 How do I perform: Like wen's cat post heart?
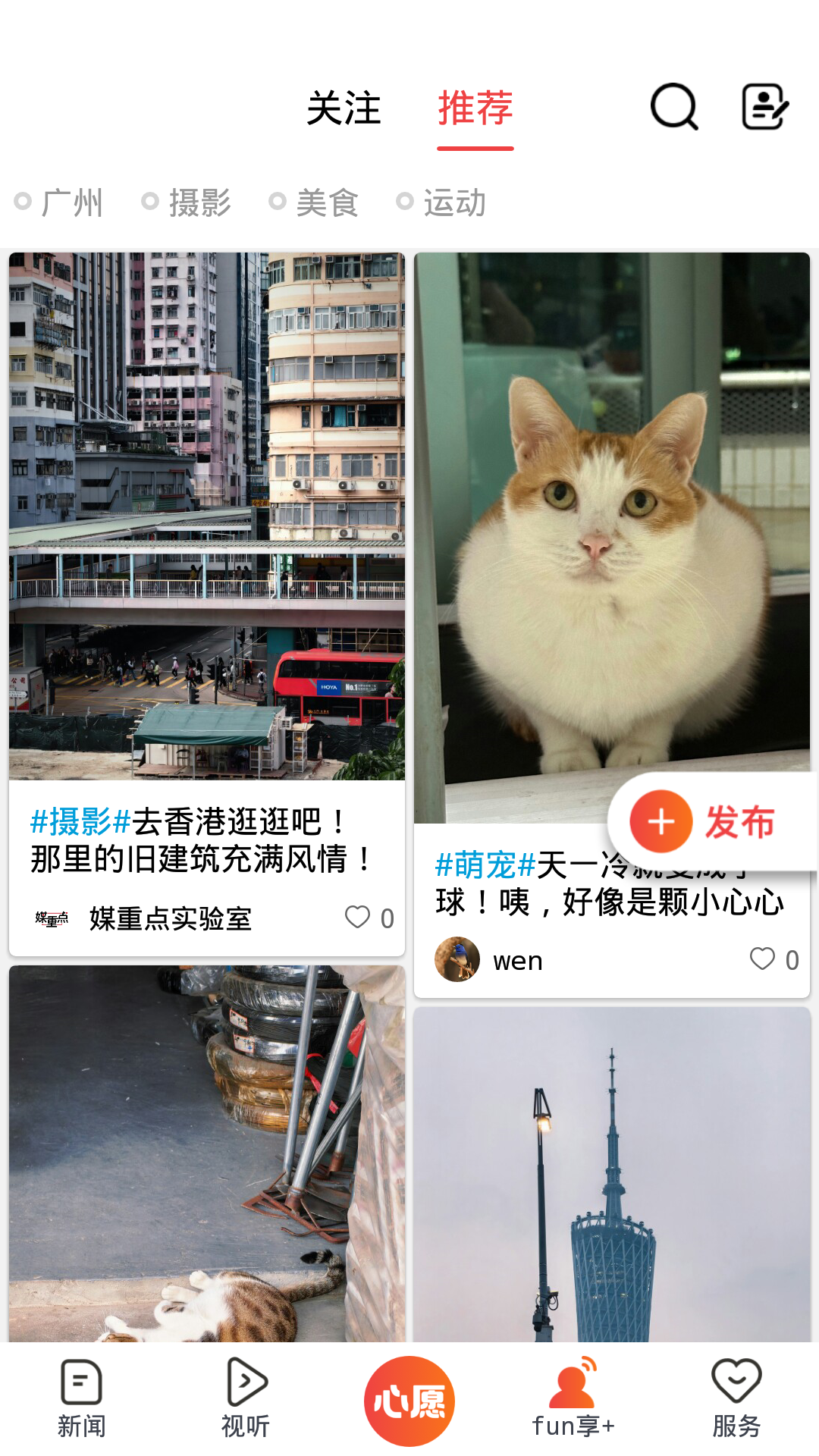[x=761, y=960]
